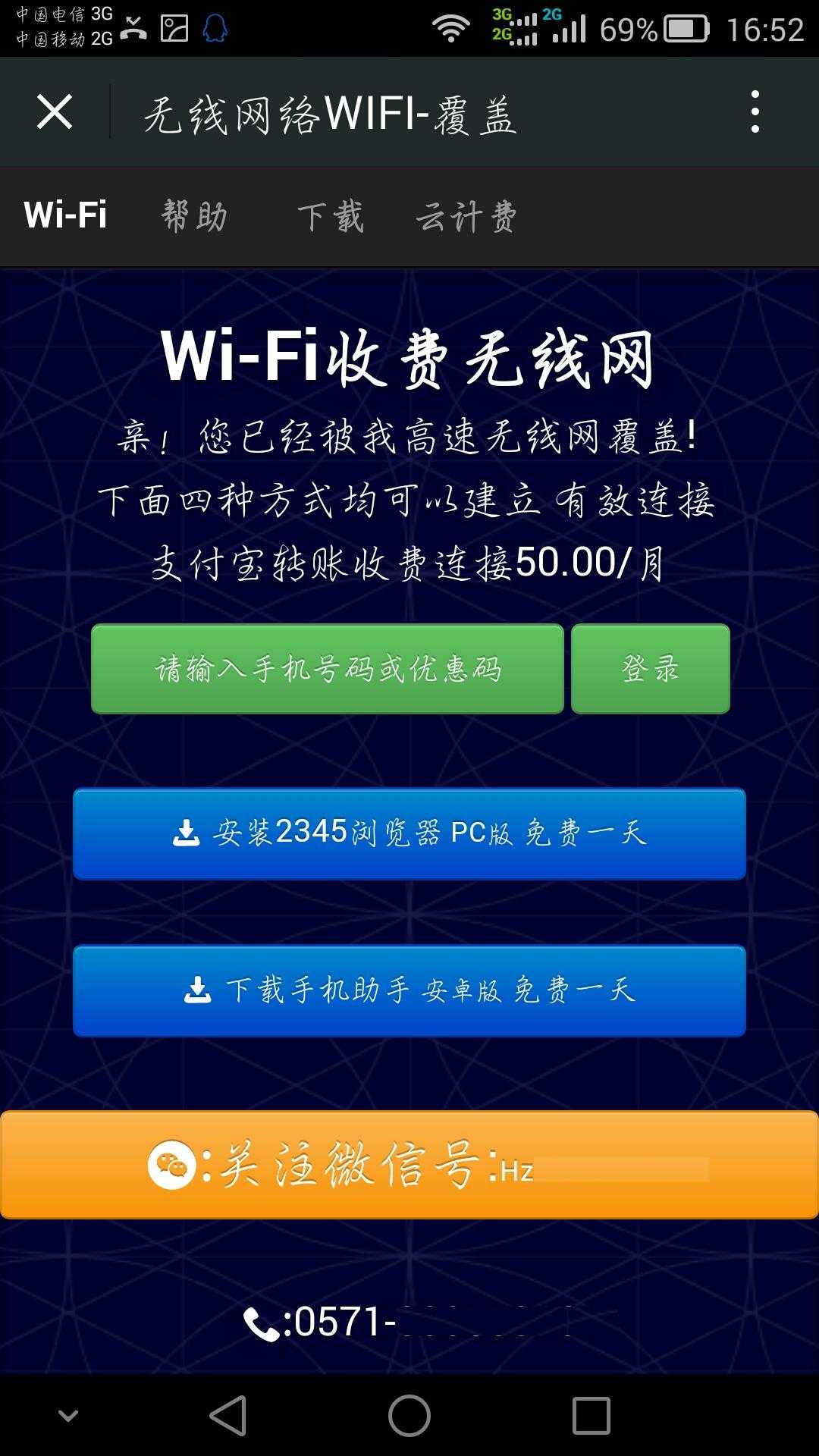This screenshot has width=819, height=1456.
Task: Close the 无线网络WIFI-覆盖 web page
Action: click(55, 112)
